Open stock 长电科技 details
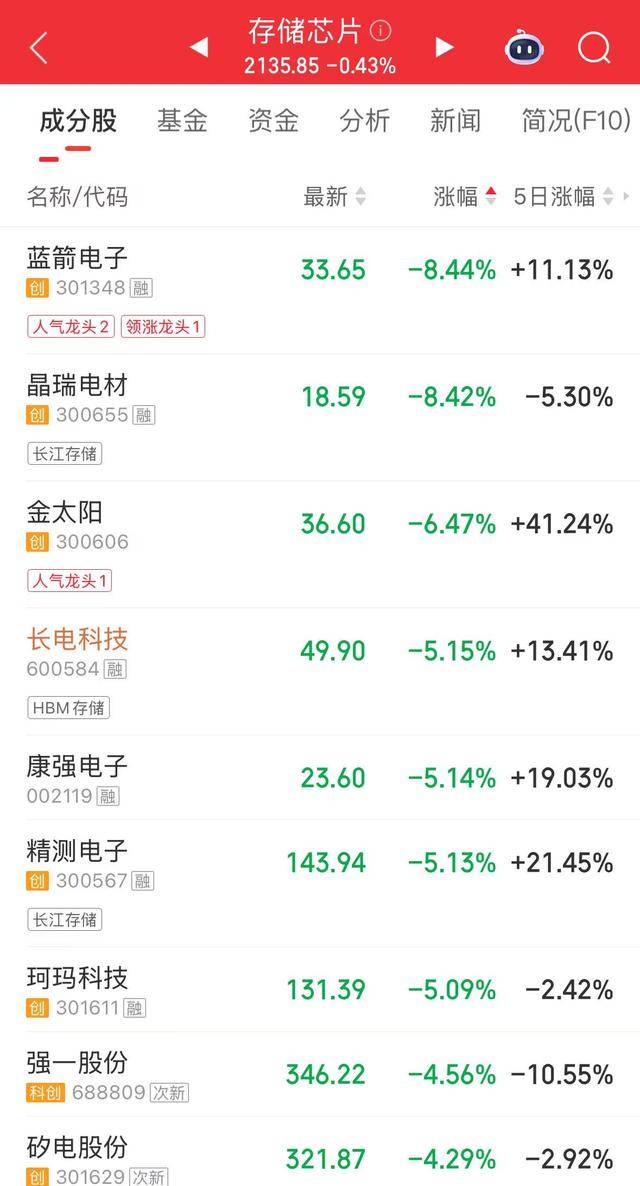The image size is (640, 1186). click(x=78, y=639)
